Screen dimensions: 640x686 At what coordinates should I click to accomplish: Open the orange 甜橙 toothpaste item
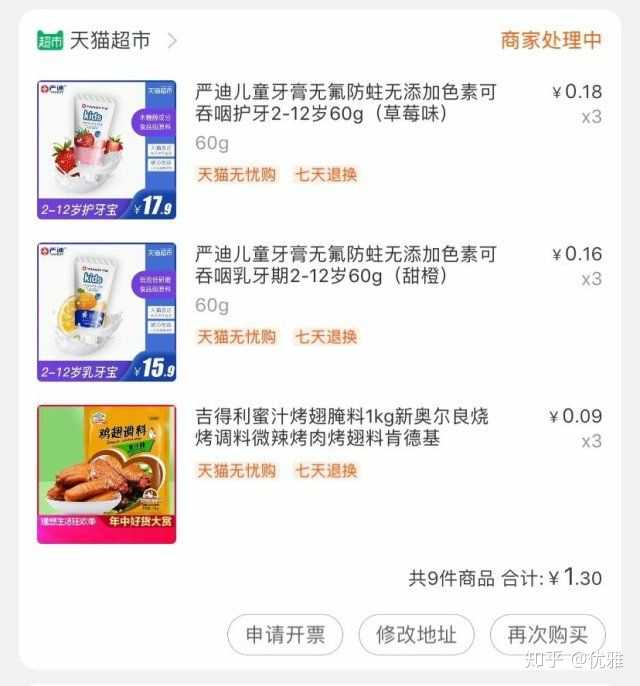click(x=345, y=266)
